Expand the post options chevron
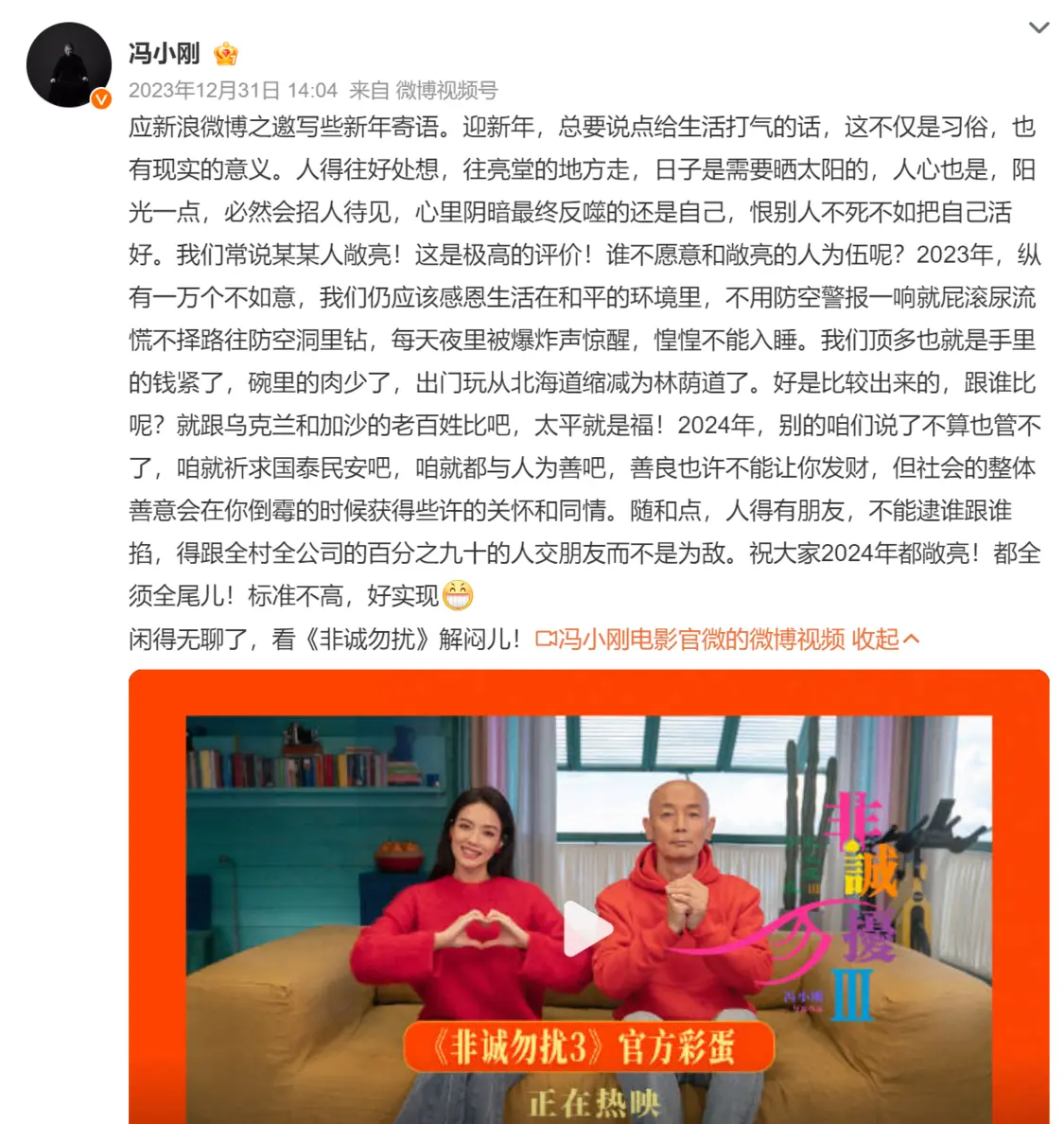Image resolution: width=1064 pixels, height=1124 pixels. coord(1038,27)
